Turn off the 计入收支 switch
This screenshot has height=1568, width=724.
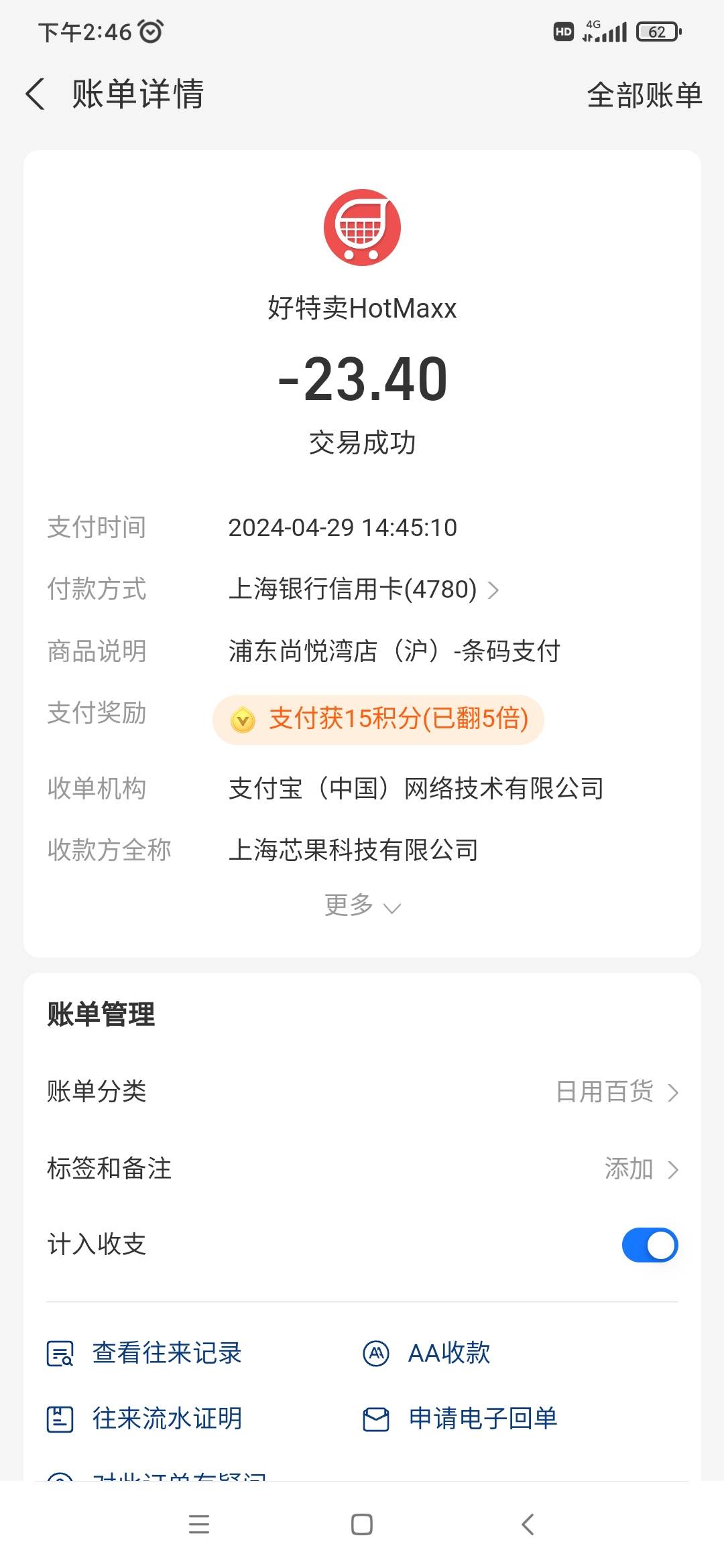[x=650, y=1245]
